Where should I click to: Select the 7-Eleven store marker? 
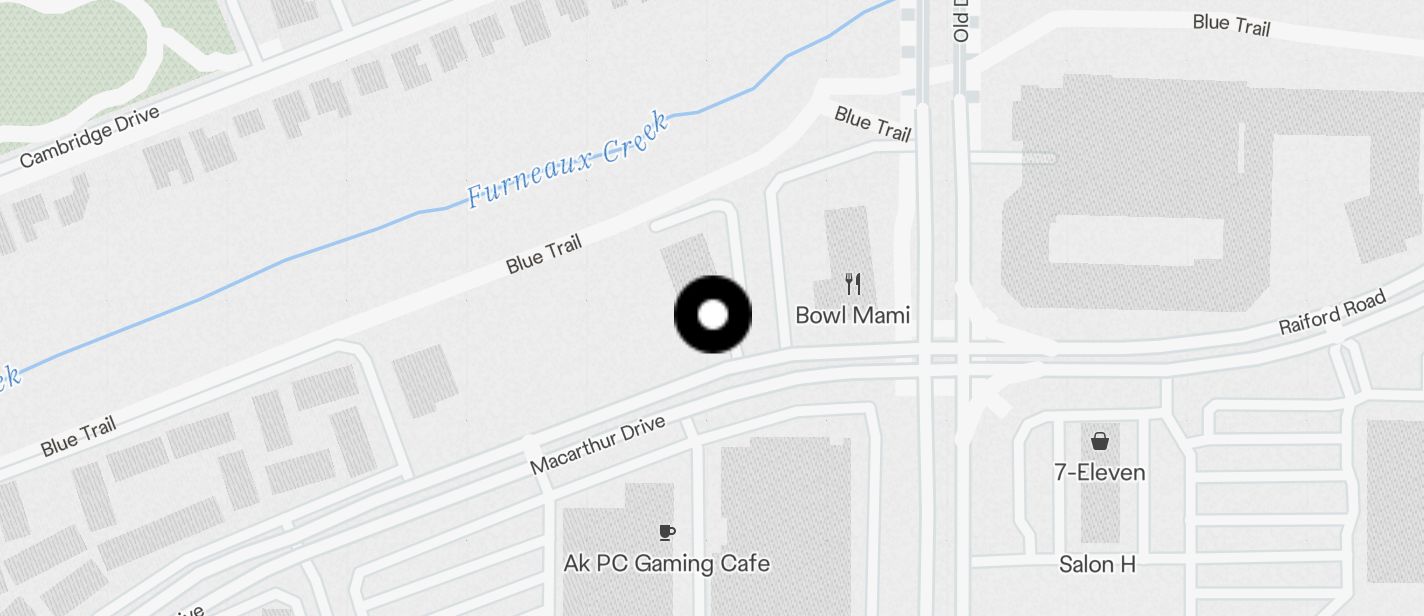(x=1099, y=441)
